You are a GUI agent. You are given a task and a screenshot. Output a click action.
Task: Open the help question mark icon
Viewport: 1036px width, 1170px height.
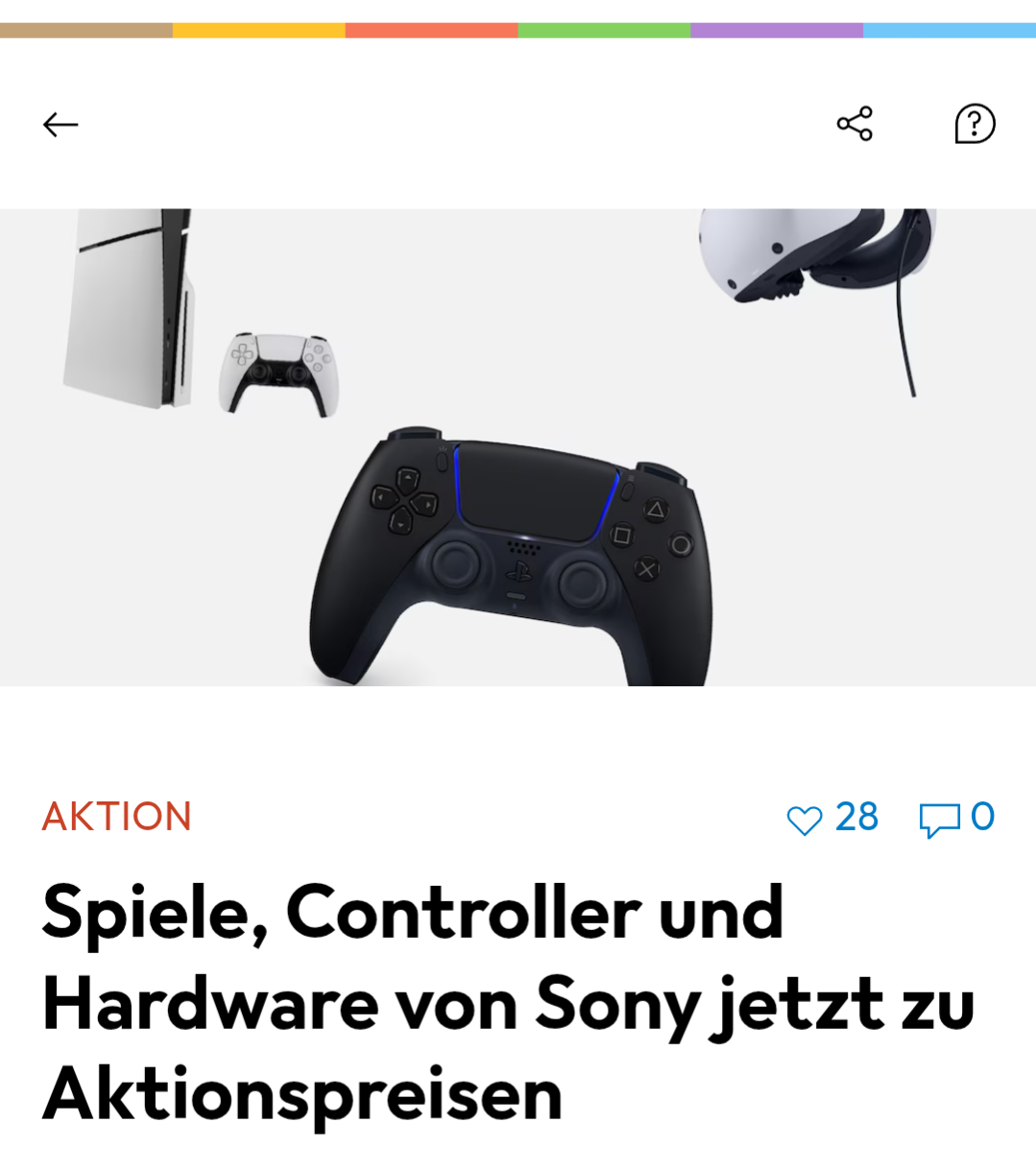[975, 124]
